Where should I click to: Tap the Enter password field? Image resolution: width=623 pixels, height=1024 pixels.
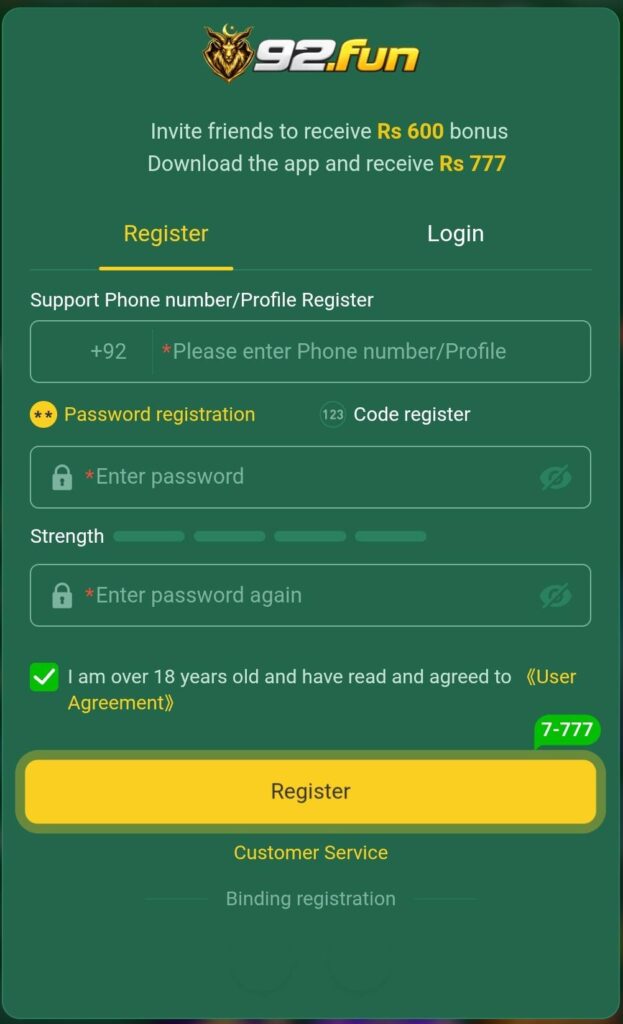300,477
